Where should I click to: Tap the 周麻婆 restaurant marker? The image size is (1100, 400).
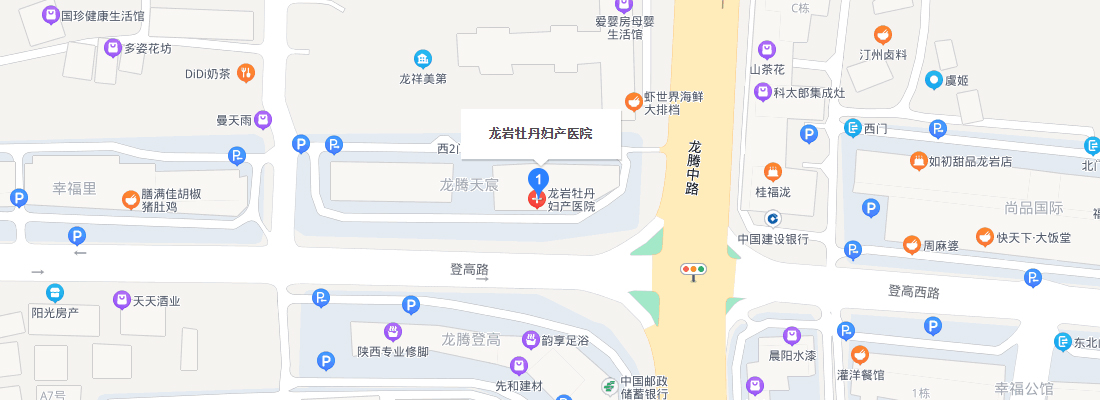click(910, 244)
